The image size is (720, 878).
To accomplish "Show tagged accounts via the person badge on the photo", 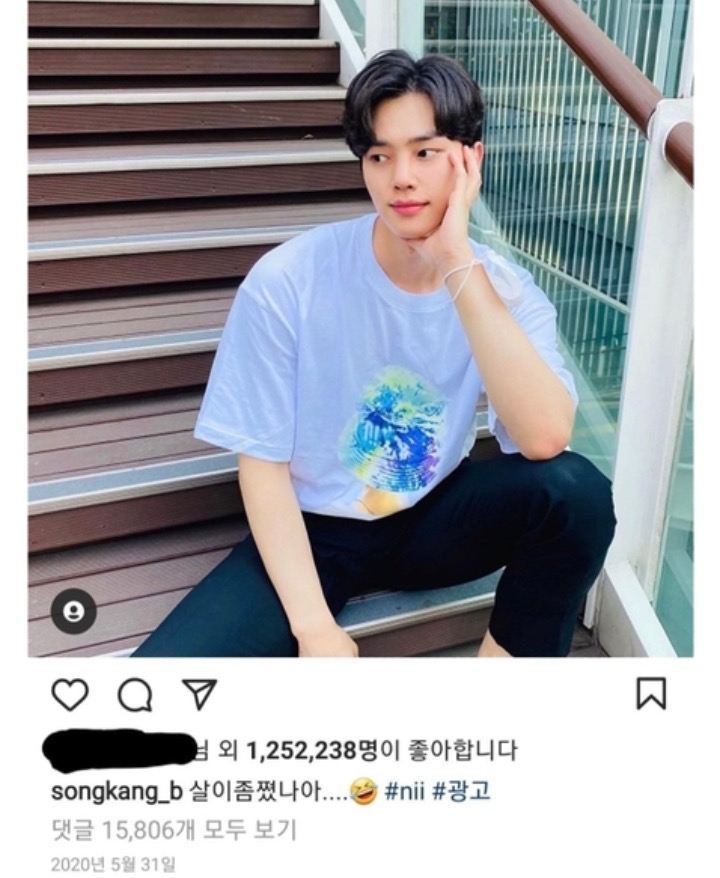I will (72, 611).
